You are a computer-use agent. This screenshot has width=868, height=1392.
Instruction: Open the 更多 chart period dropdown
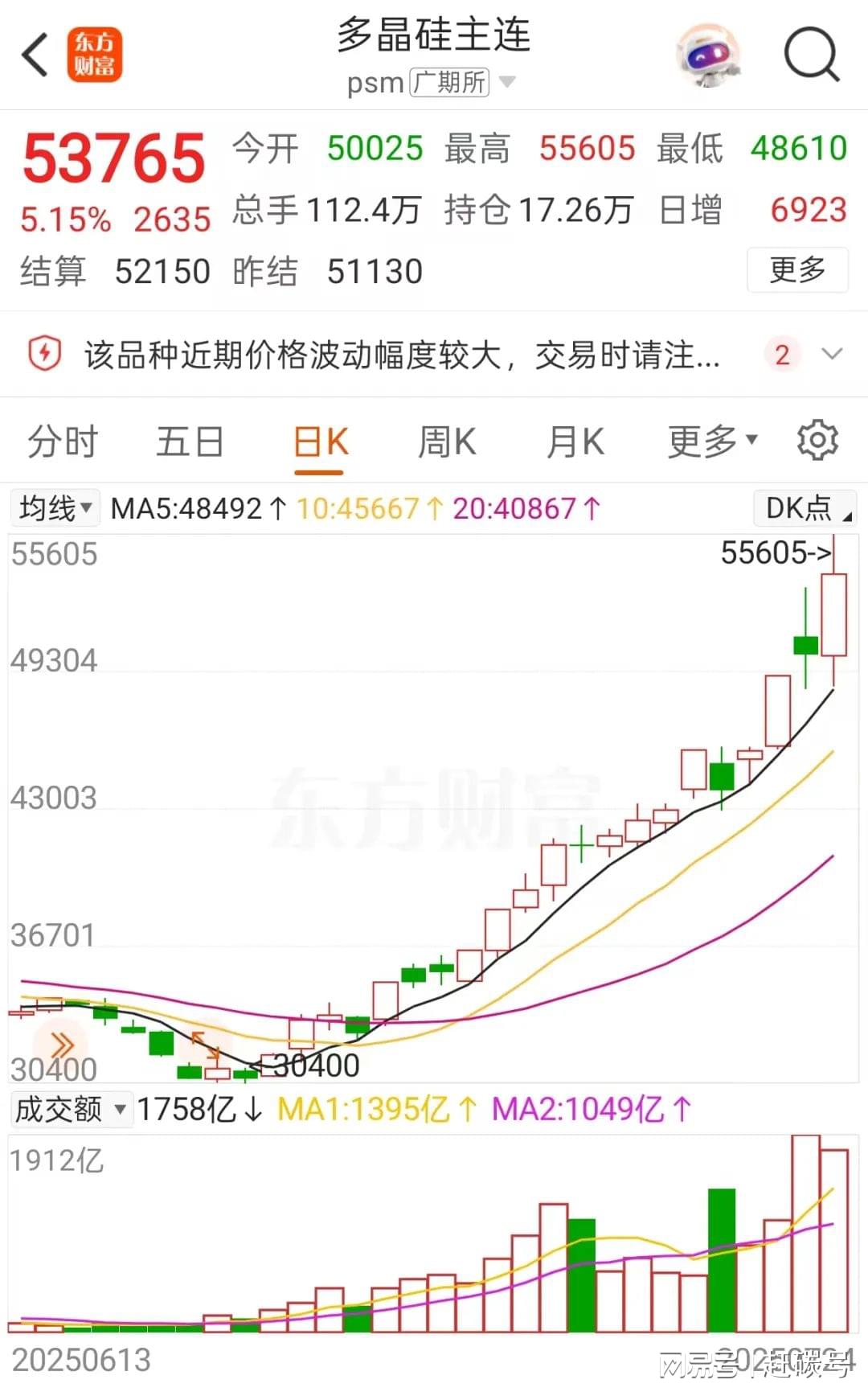[x=712, y=441]
